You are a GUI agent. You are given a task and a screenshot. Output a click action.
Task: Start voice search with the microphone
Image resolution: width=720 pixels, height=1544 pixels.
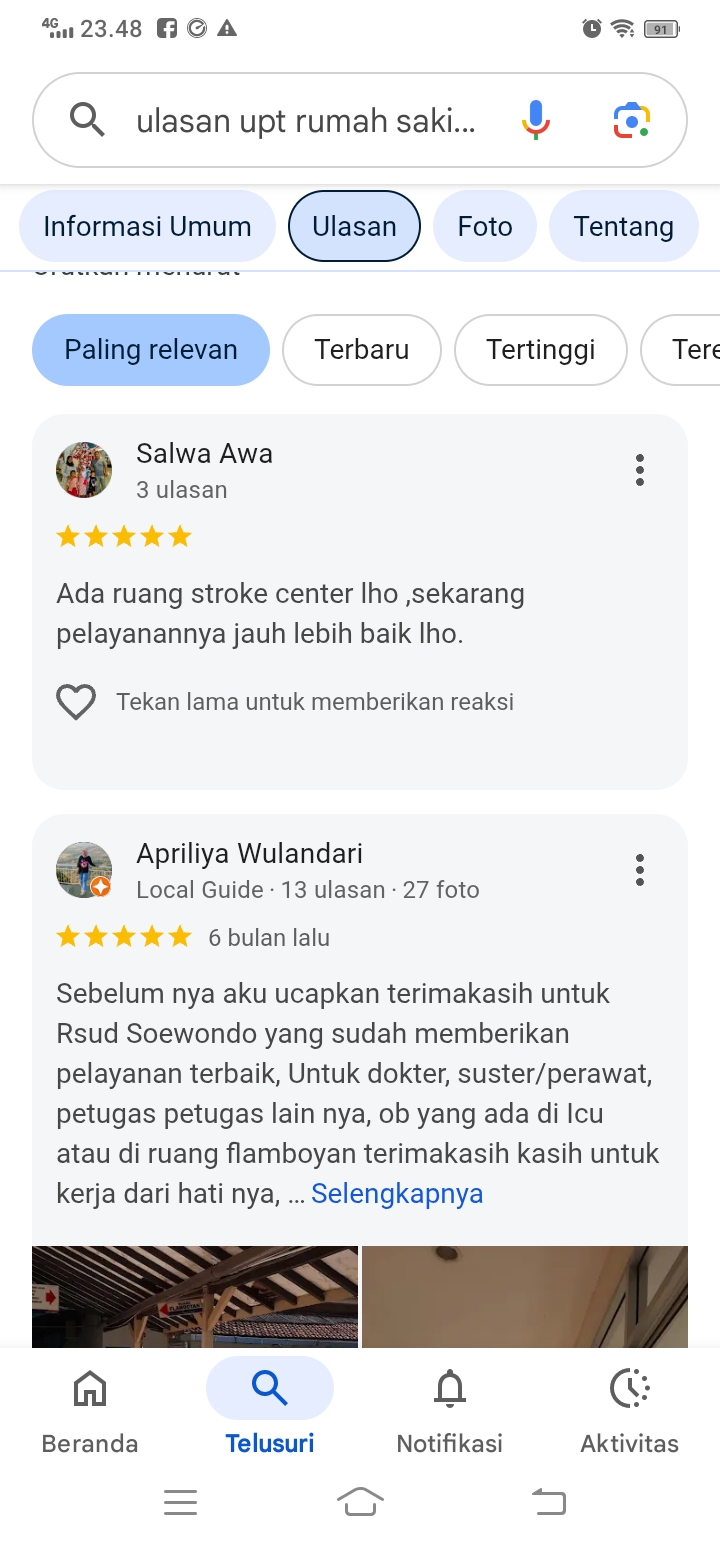536,121
